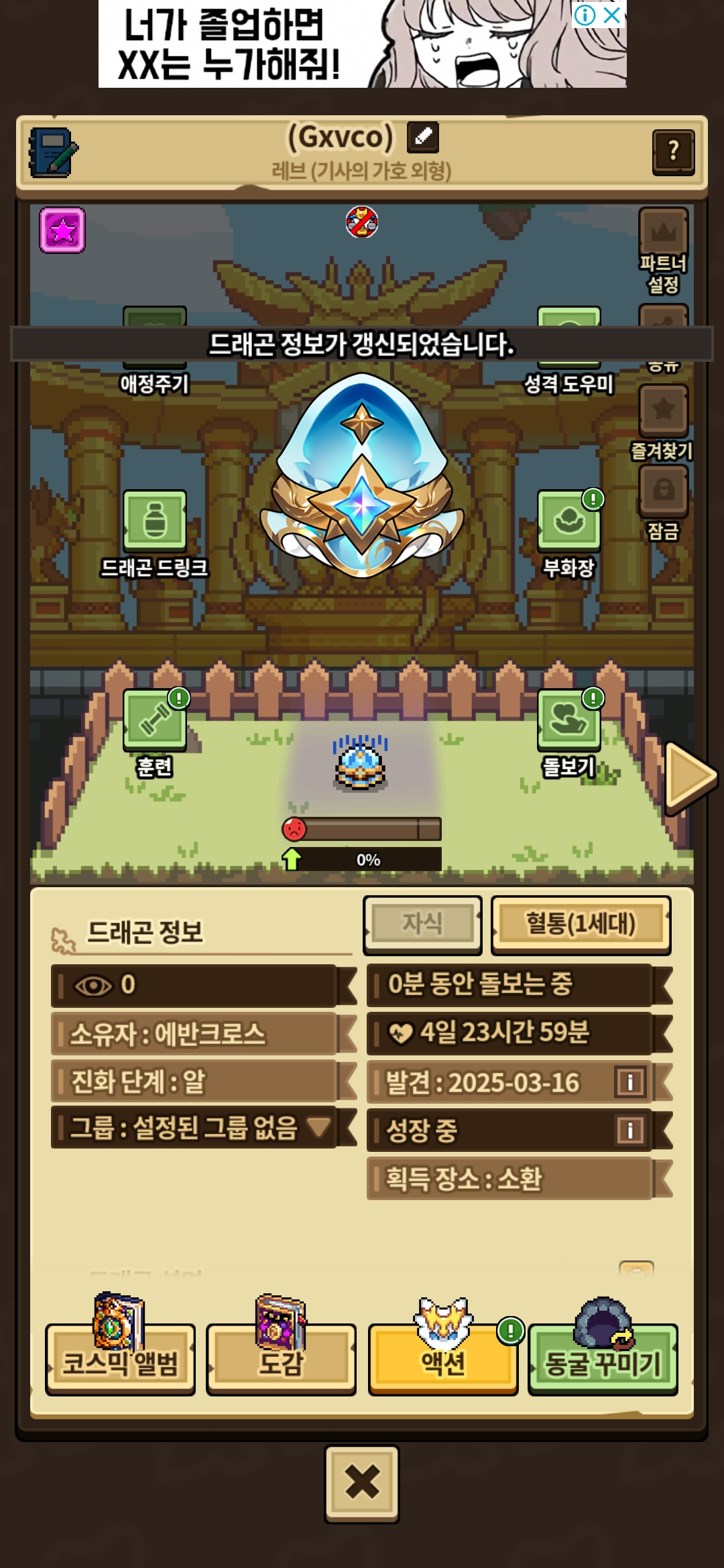This screenshot has height=1568, width=724.
Task: Close the dragon info window
Action: [x=362, y=1483]
